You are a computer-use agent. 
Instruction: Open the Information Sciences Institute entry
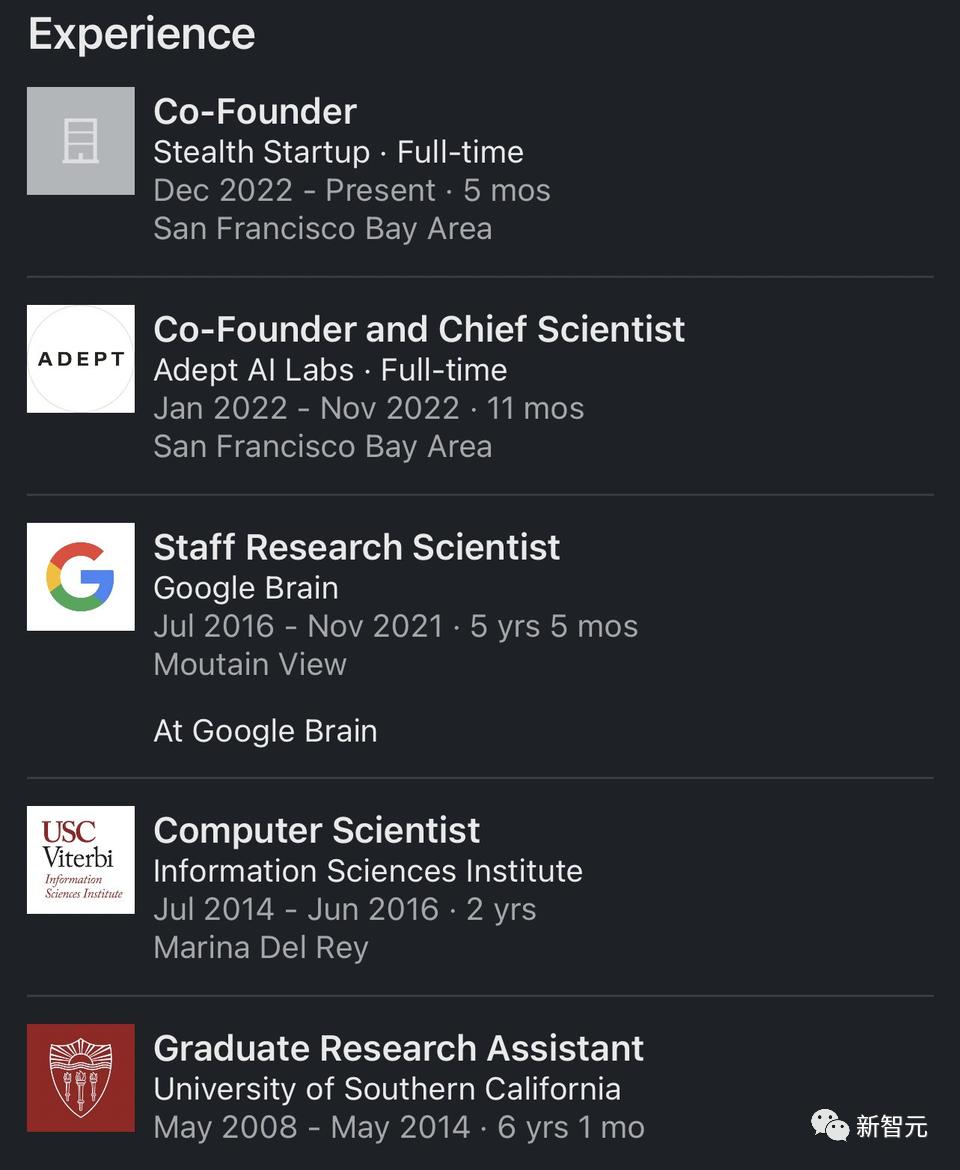pyautogui.click(x=316, y=831)
